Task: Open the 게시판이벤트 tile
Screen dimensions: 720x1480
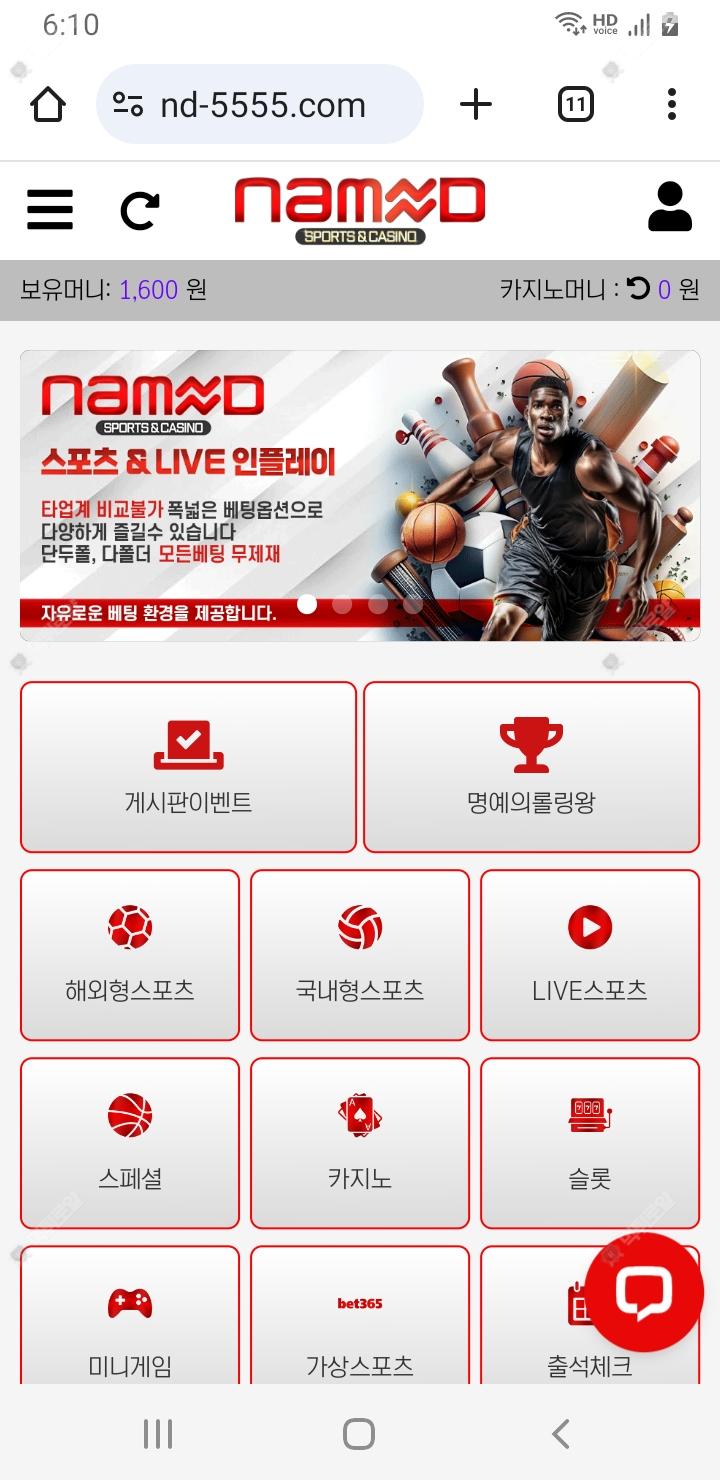Action: point(188,767)
